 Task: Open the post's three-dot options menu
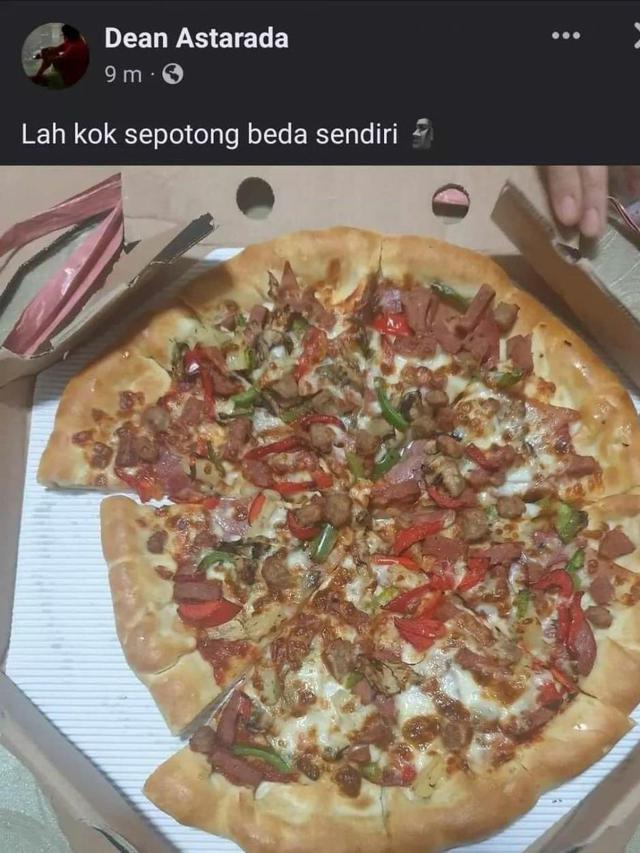(x=565, y=36)
